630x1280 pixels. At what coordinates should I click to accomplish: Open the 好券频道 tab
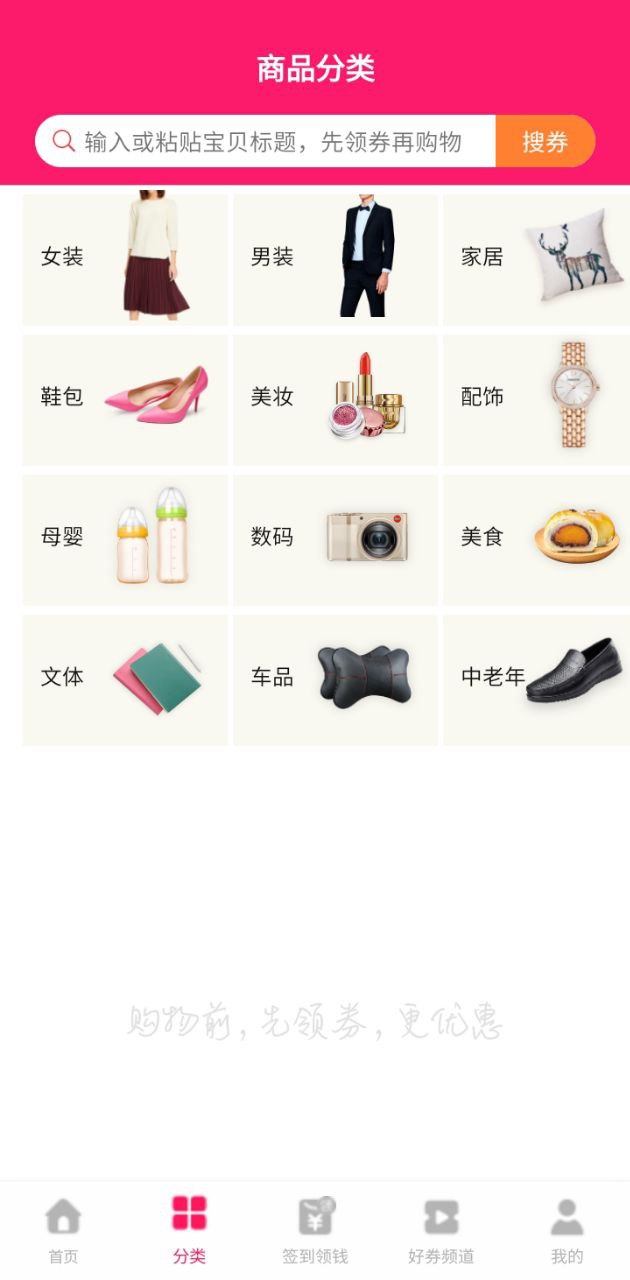[x=441, y=1230]
